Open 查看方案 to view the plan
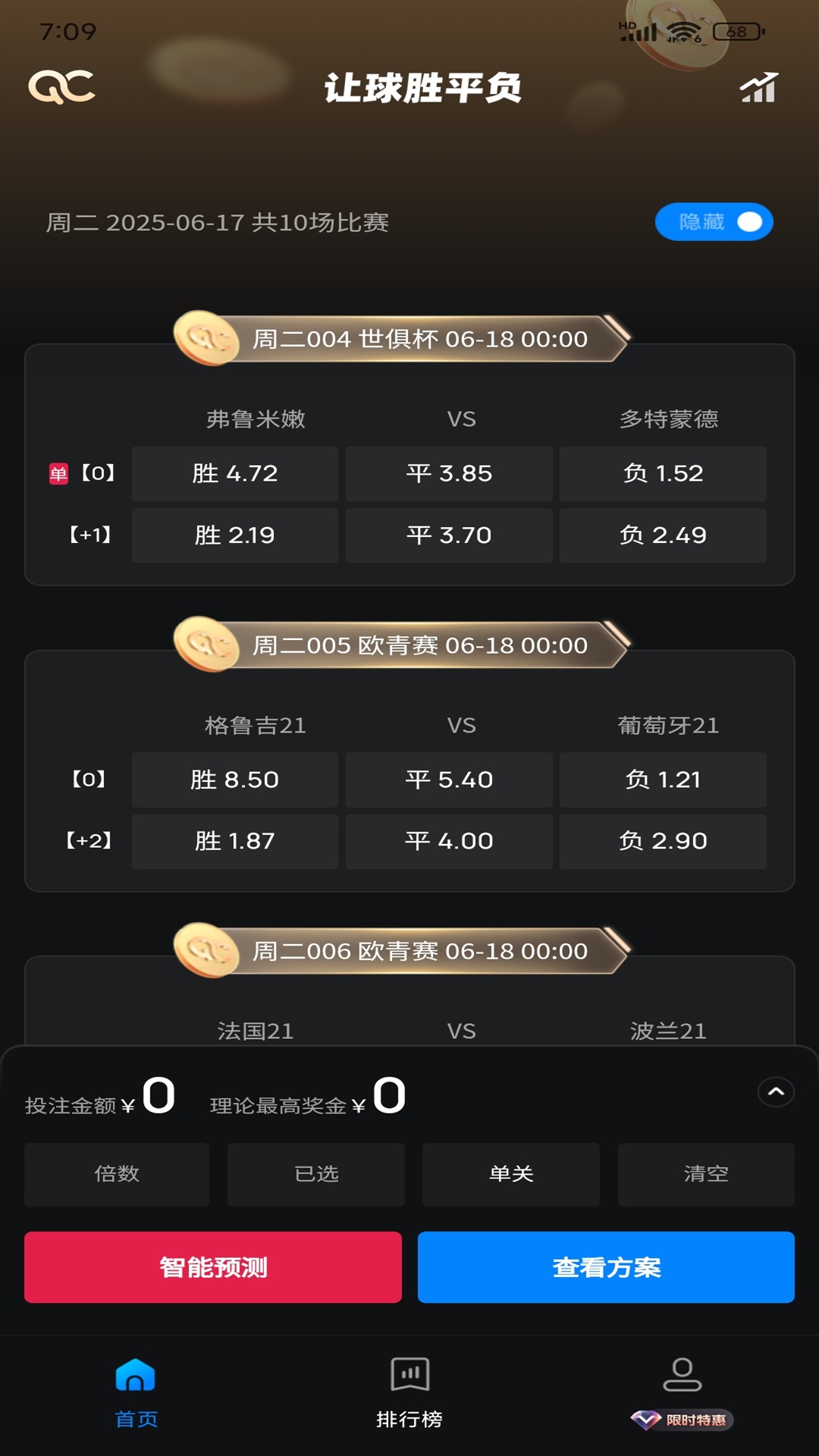Viewport: 819px width, 1456px height. [x=606, y=1267]
